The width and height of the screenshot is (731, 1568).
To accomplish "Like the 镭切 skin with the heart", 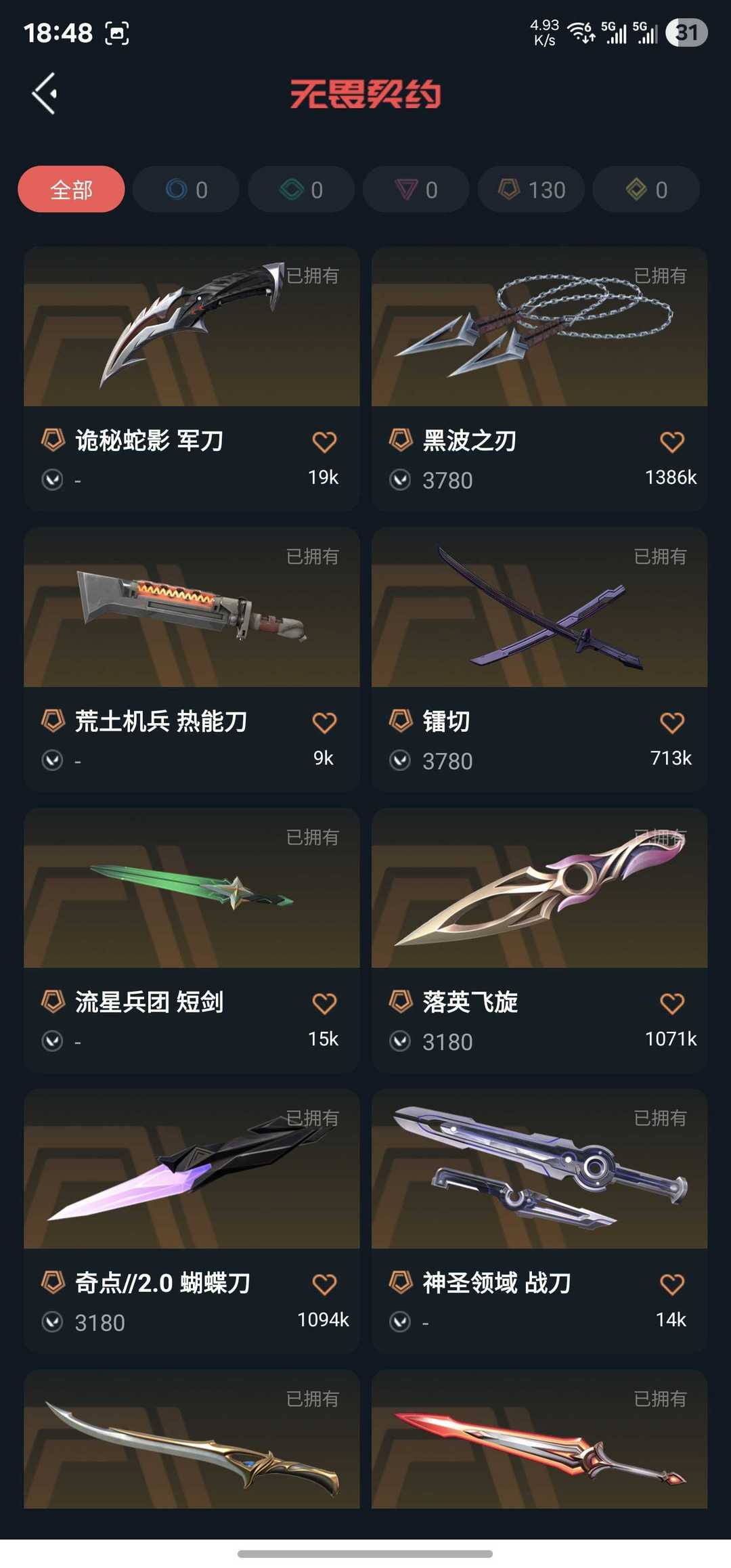I will 671,723.
